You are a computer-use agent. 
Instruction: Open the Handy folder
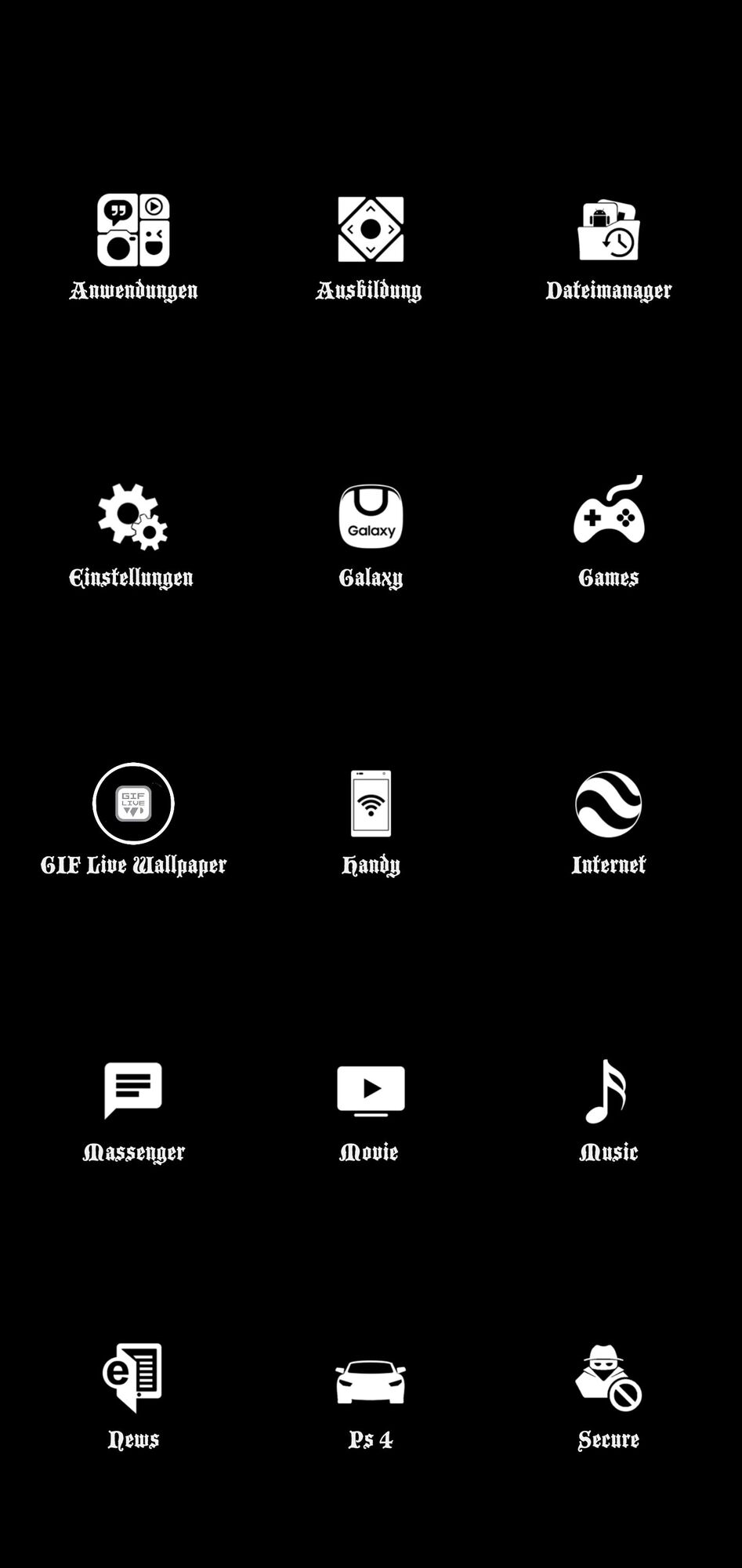pos(371,804)
